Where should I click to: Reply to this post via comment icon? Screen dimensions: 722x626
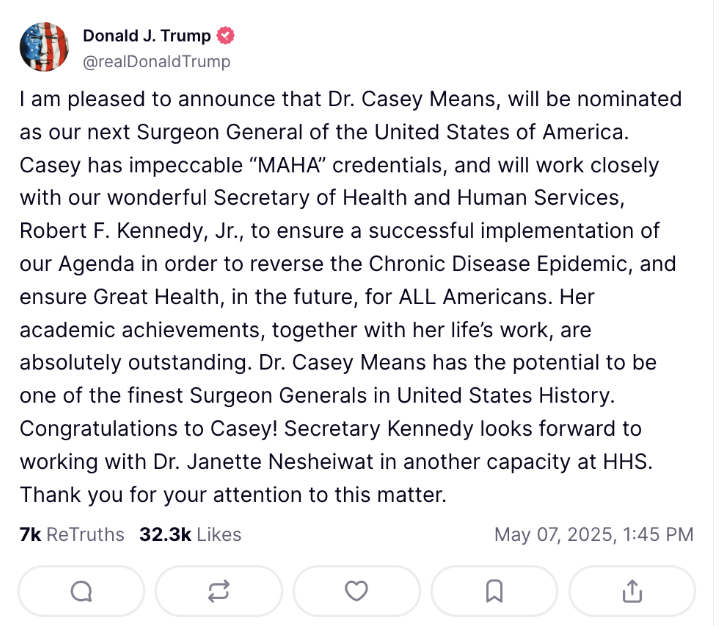[81, 591]
